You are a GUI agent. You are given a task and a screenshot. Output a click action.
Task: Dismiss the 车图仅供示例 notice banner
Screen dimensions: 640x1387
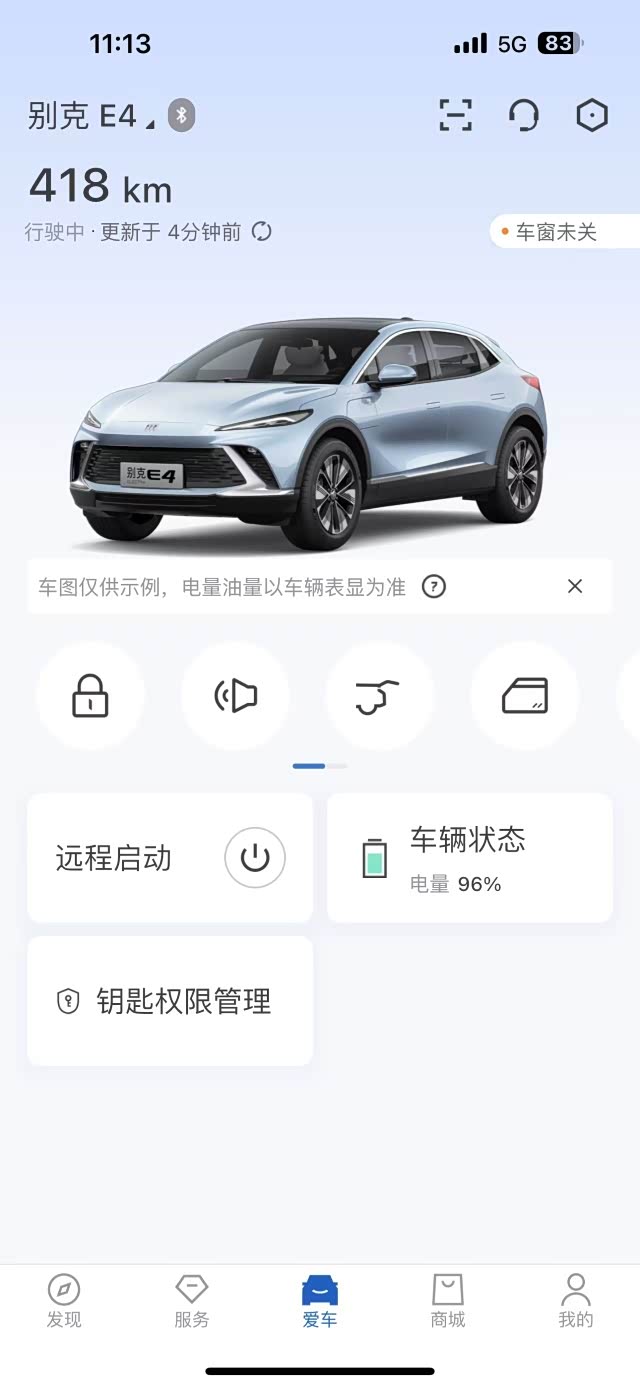tap(575, 587)
